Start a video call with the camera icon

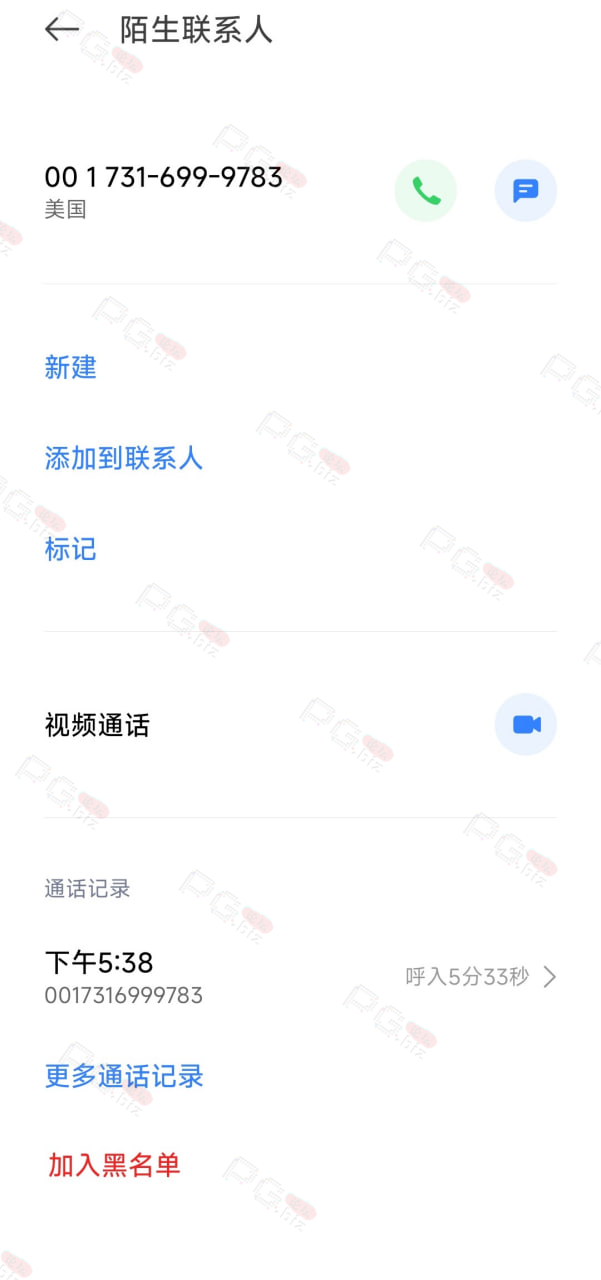tap(526, 724)
